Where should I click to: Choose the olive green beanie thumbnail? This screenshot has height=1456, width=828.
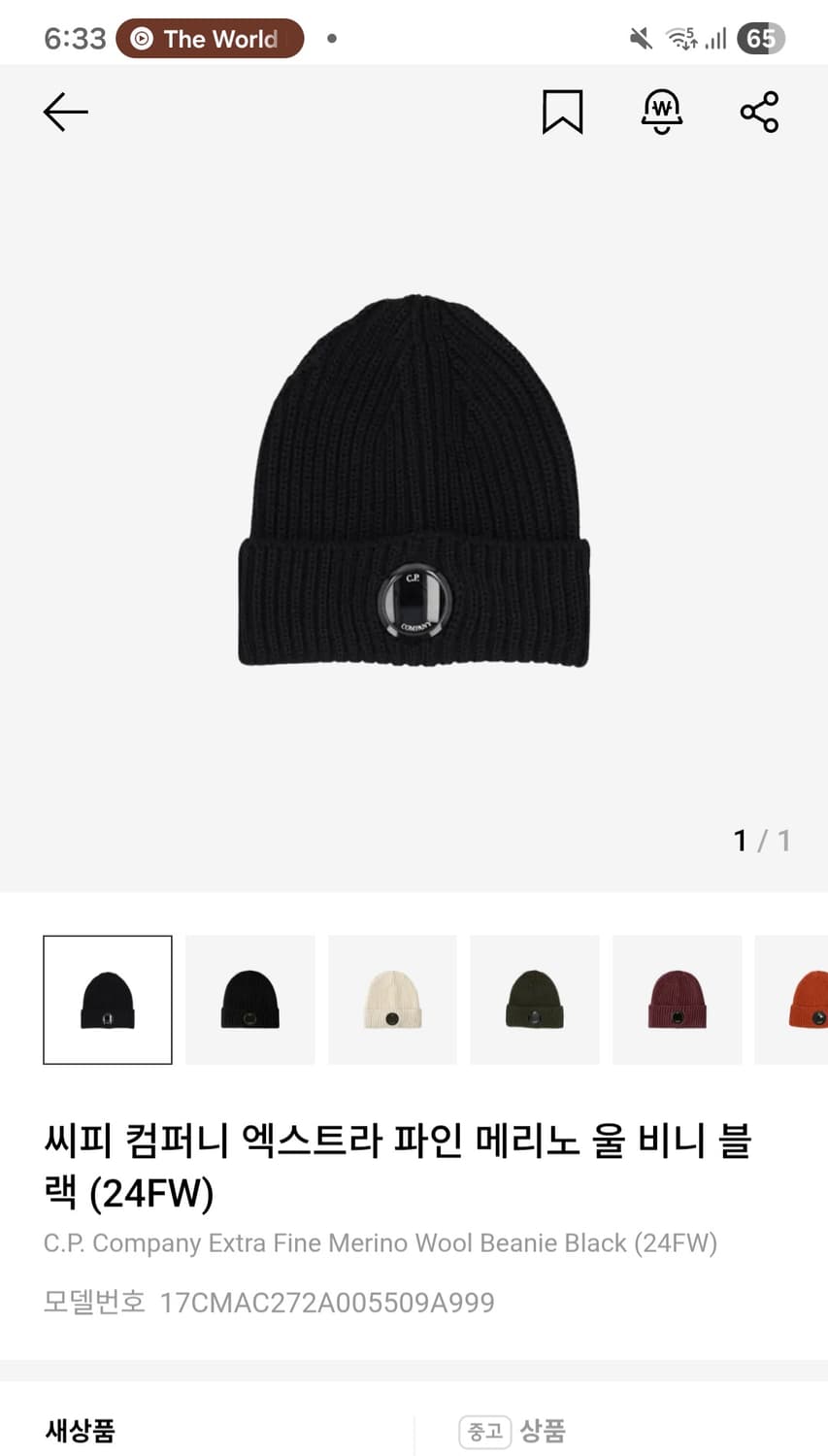pos(535,999)
